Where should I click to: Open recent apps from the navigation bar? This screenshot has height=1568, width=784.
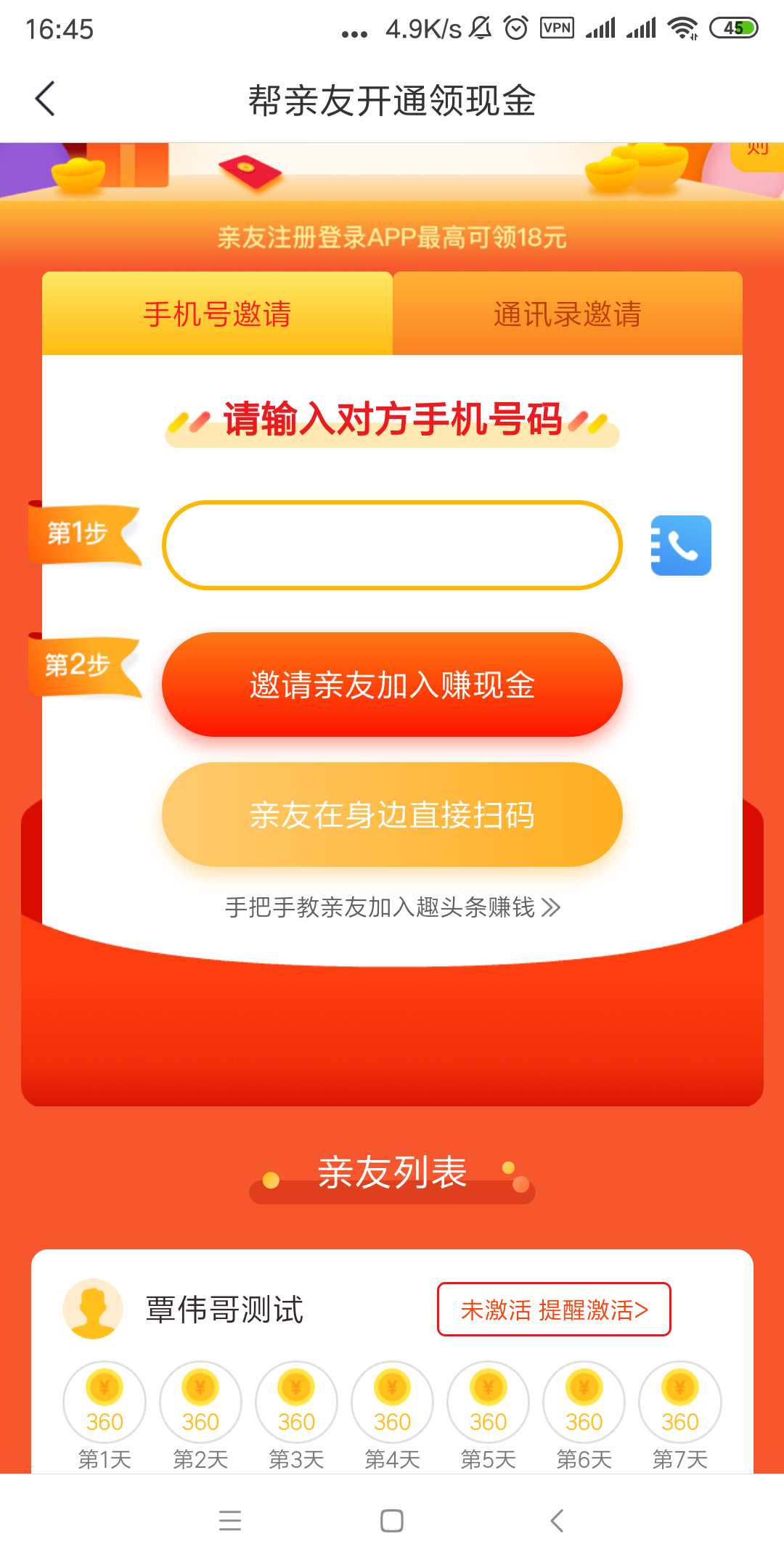(x=230, y=1520)
